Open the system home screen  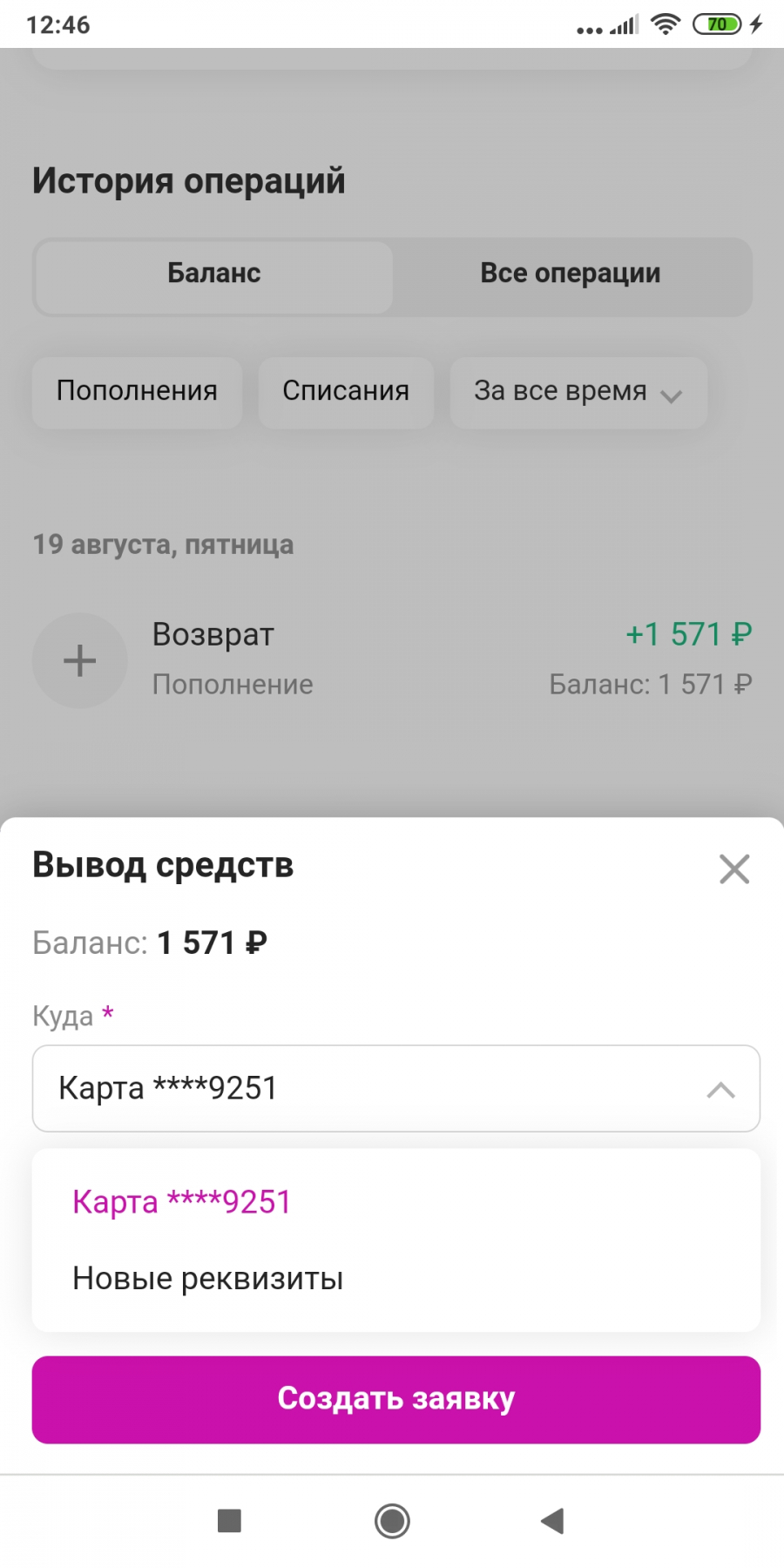(392, 1521)
